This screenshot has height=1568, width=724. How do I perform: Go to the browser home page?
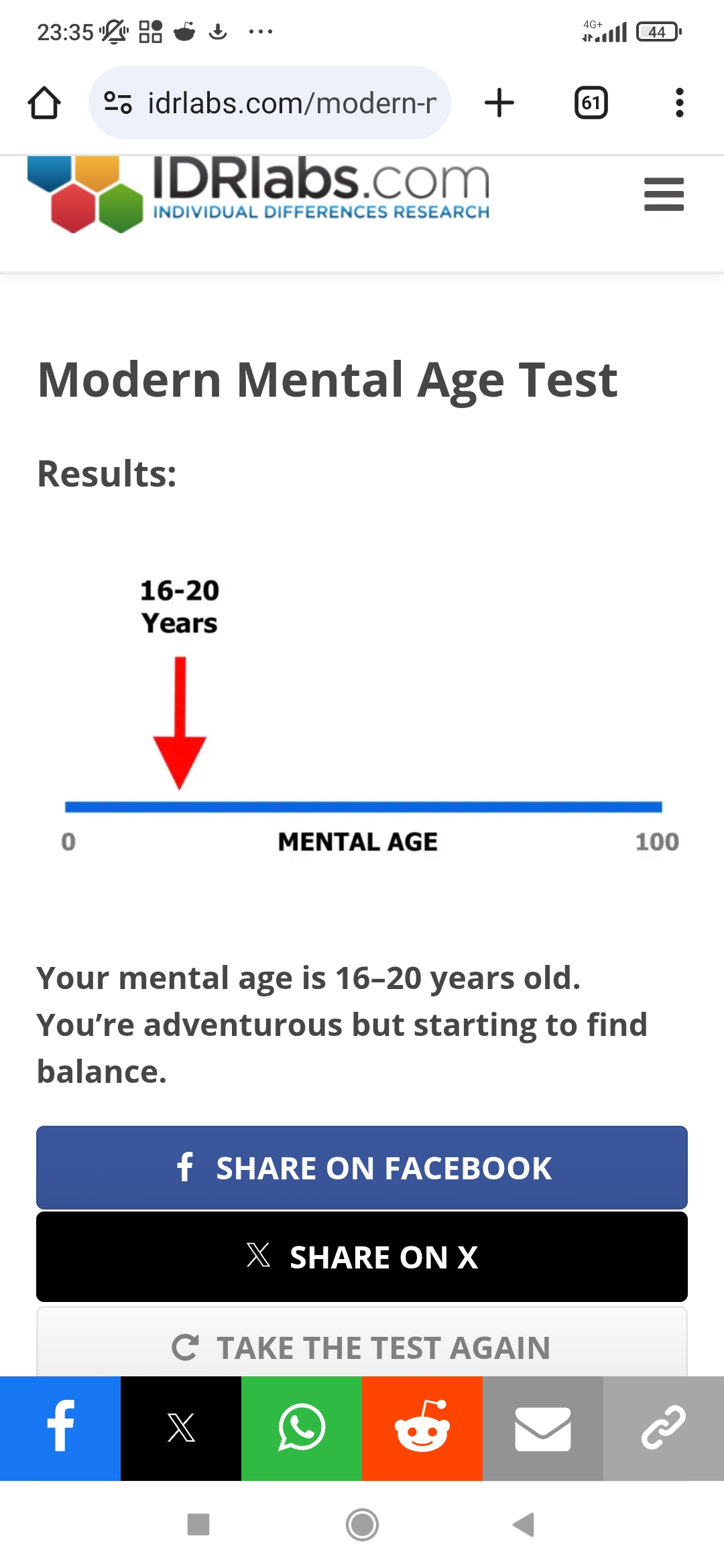pos(44,103)
